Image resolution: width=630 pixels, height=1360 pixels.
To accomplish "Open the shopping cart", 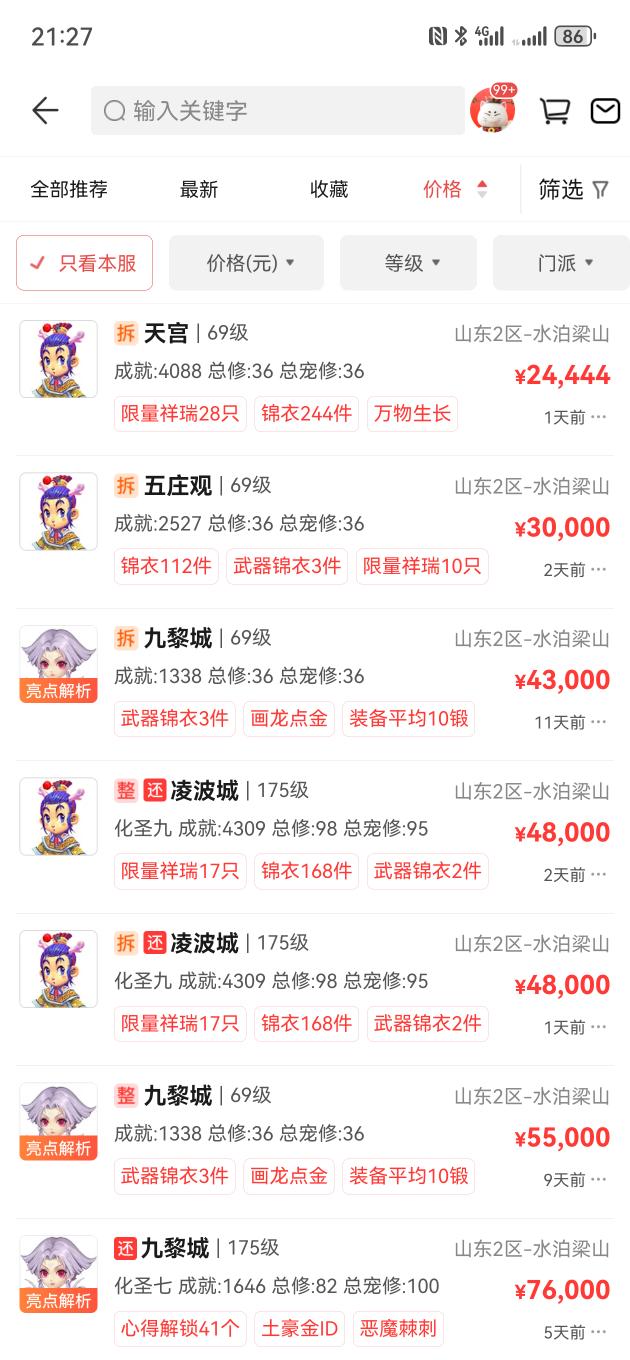I will [555, 110].
